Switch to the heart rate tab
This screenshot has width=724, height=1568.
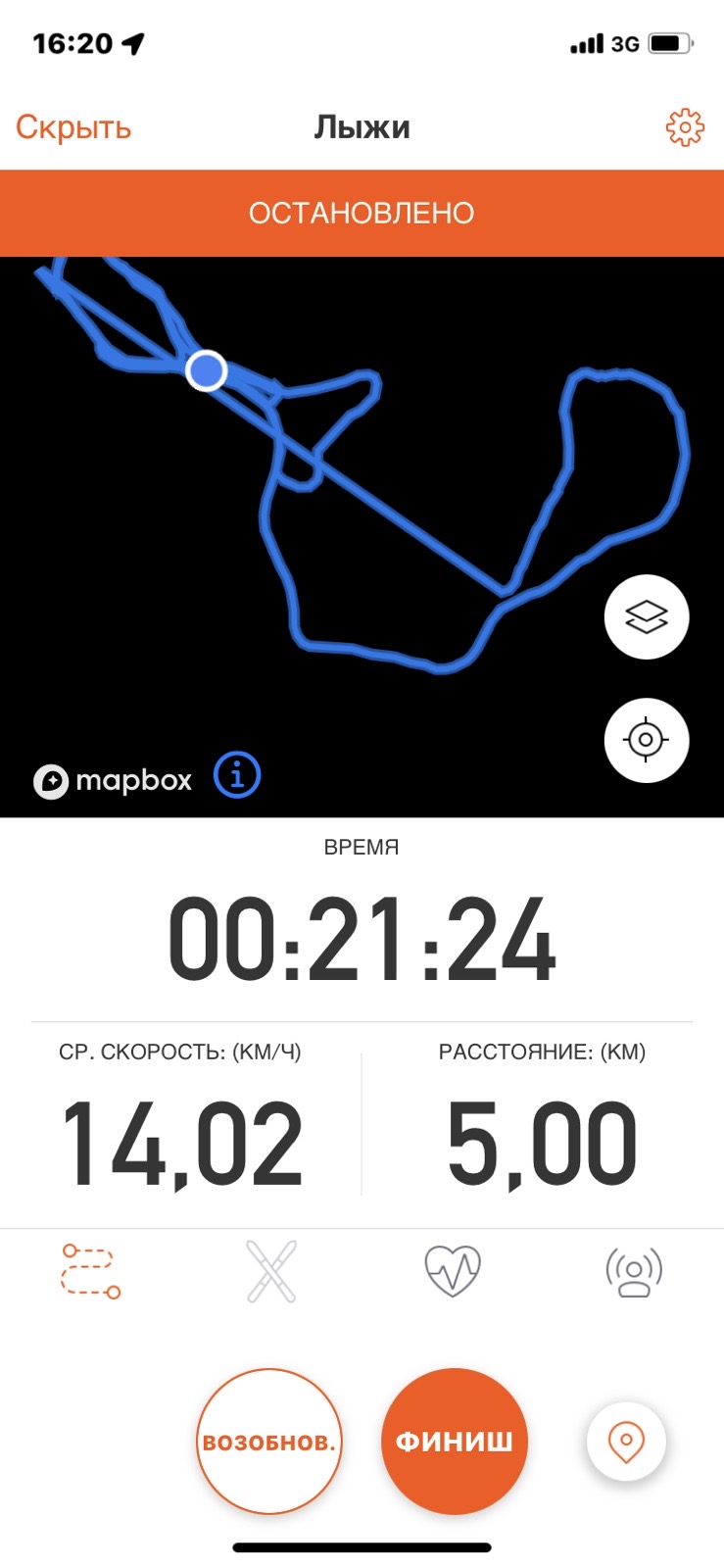click(x=453, y=1271)
